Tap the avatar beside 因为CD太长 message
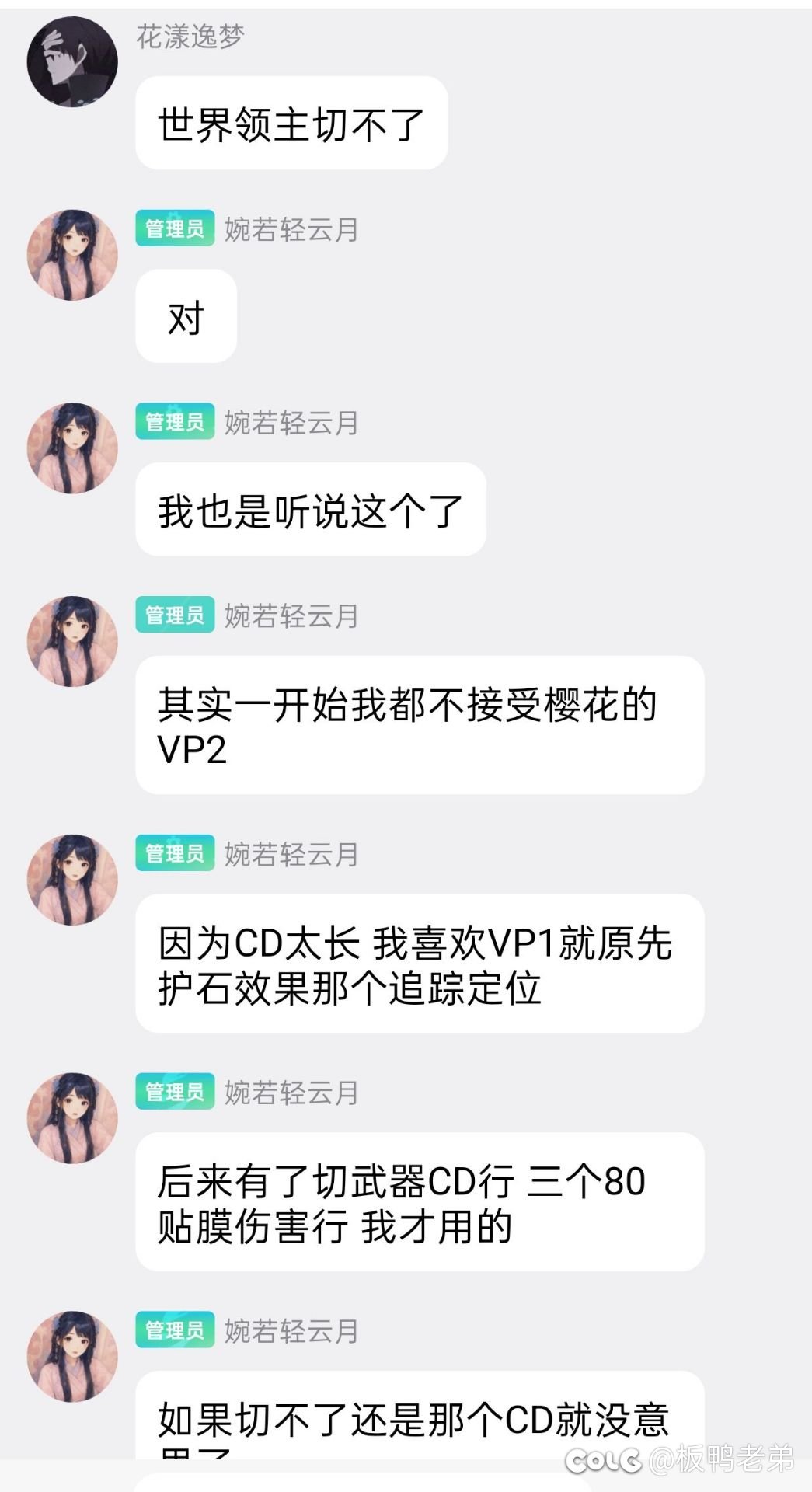Image resolution: width=812 pixels, height=1492 pixels. click(x=72, y=880)
